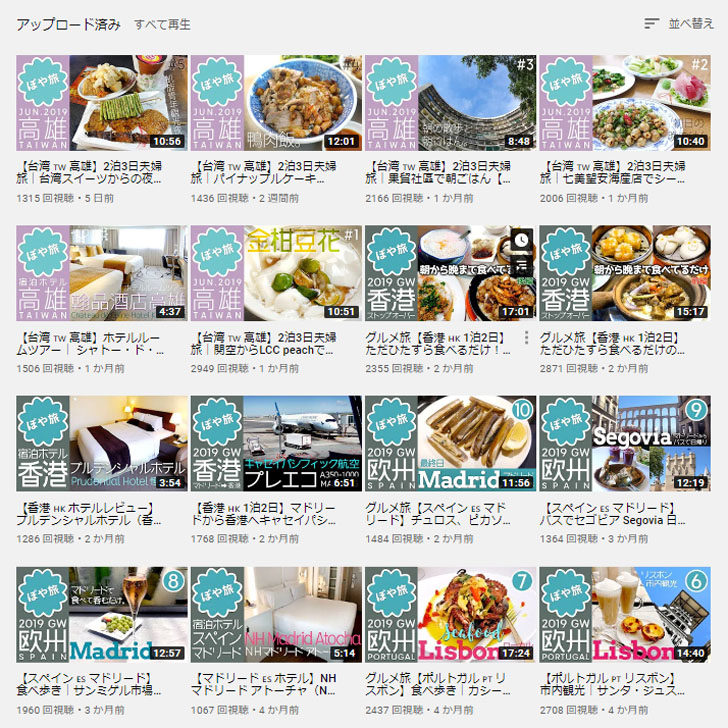728x728 pixels.
Task: Play all uploaded videos via すべて再生
Action: (x=162, y=24)
